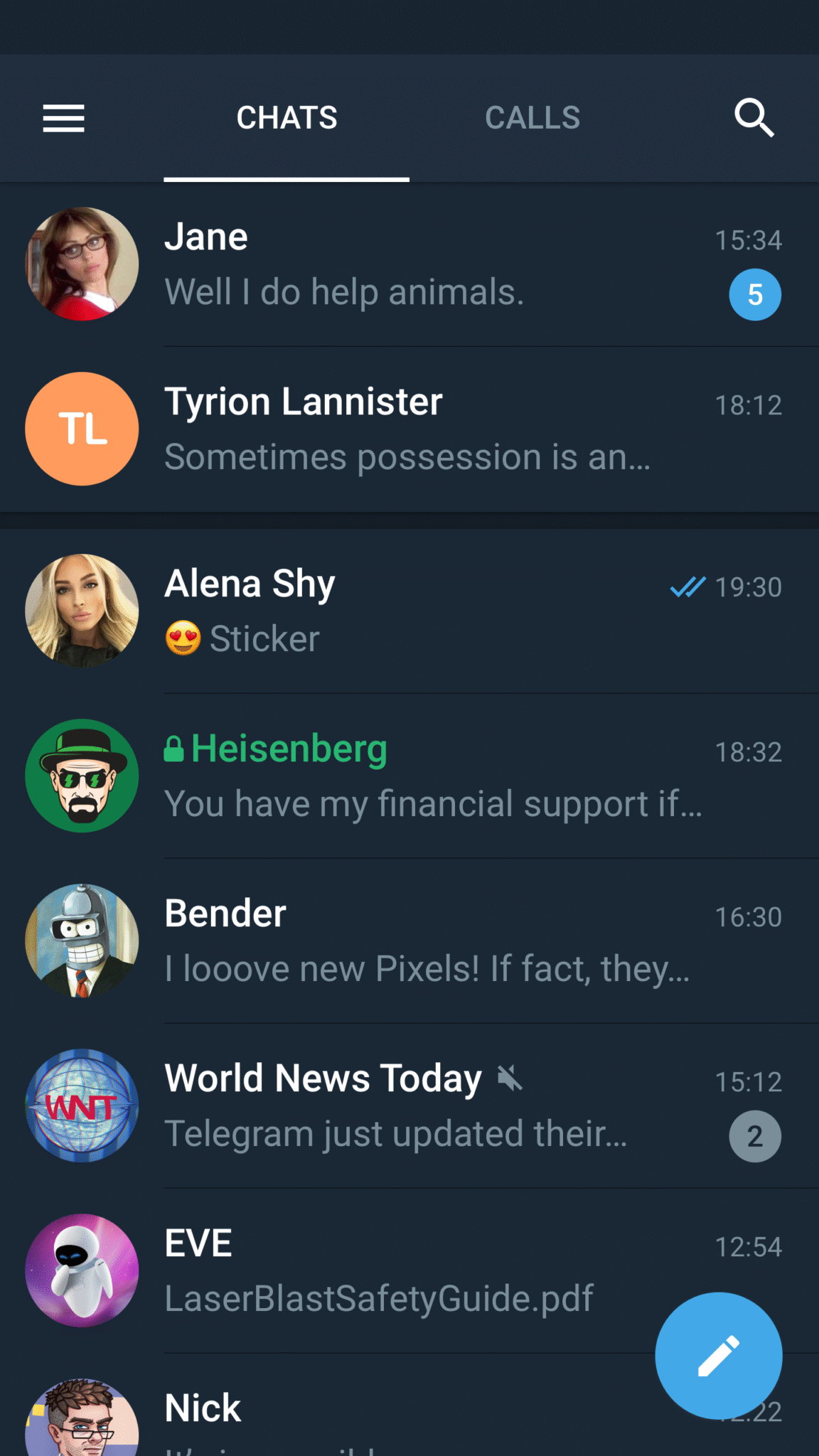Tap the Heisenberg secret chat lock icon
Screen dimensions: 819x1456
(174, 748)
